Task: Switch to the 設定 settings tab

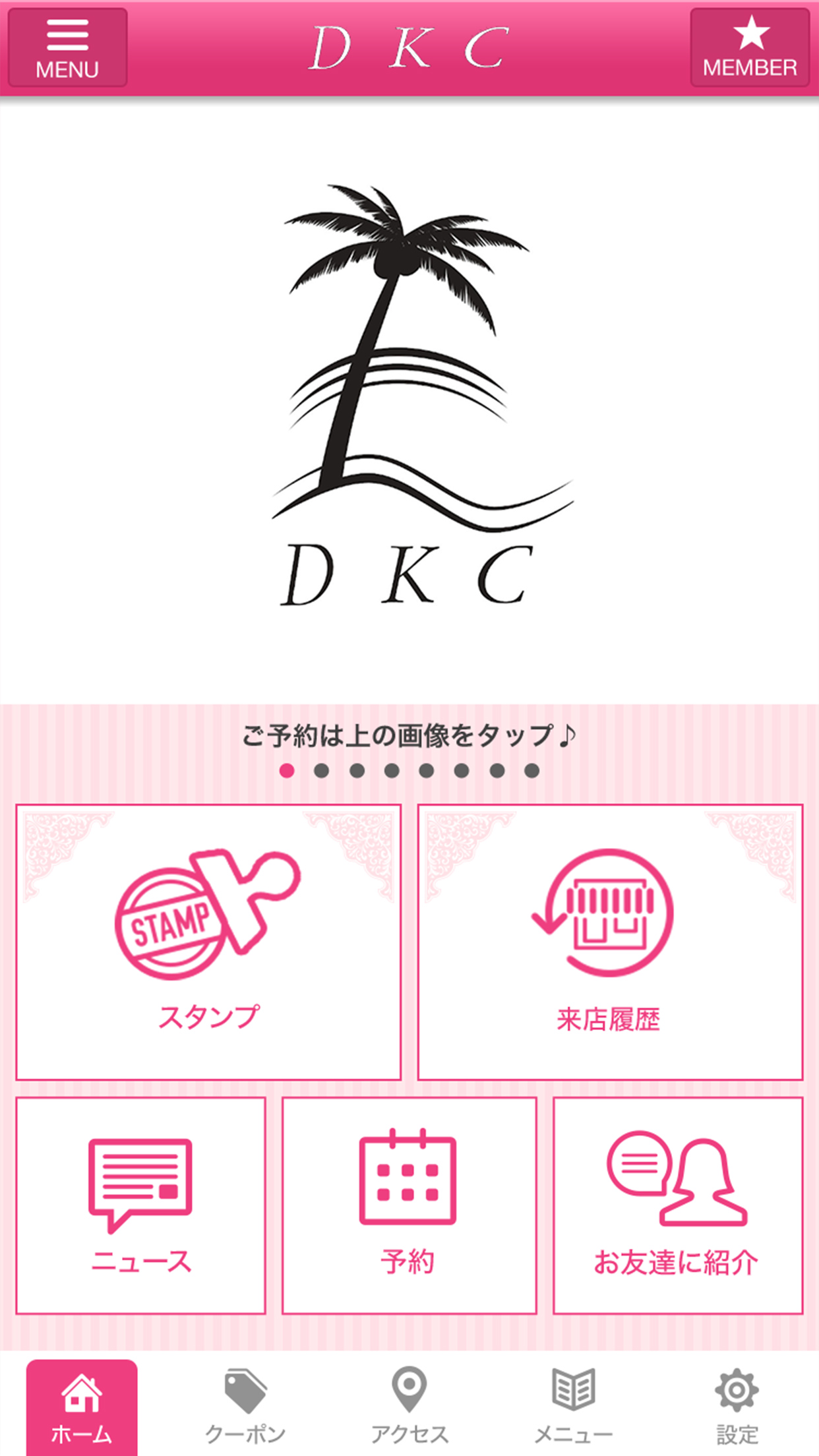Action: point(737,1407)
